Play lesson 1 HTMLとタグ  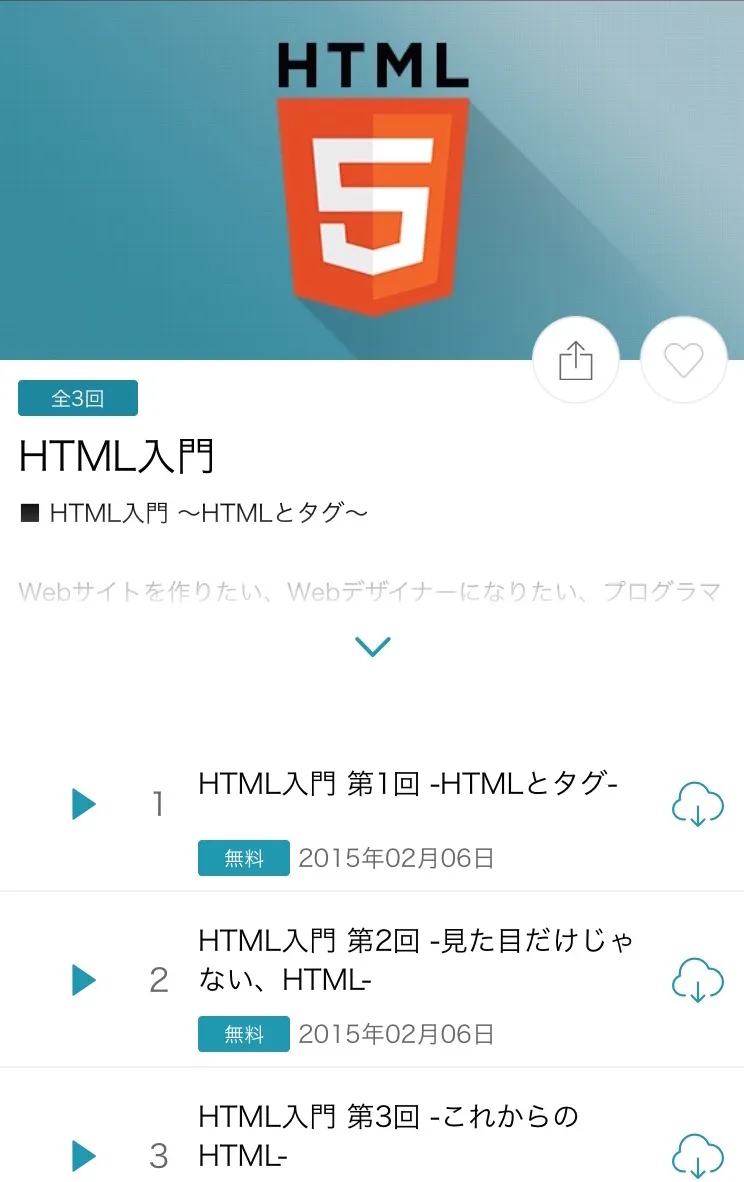coord(84,804)
